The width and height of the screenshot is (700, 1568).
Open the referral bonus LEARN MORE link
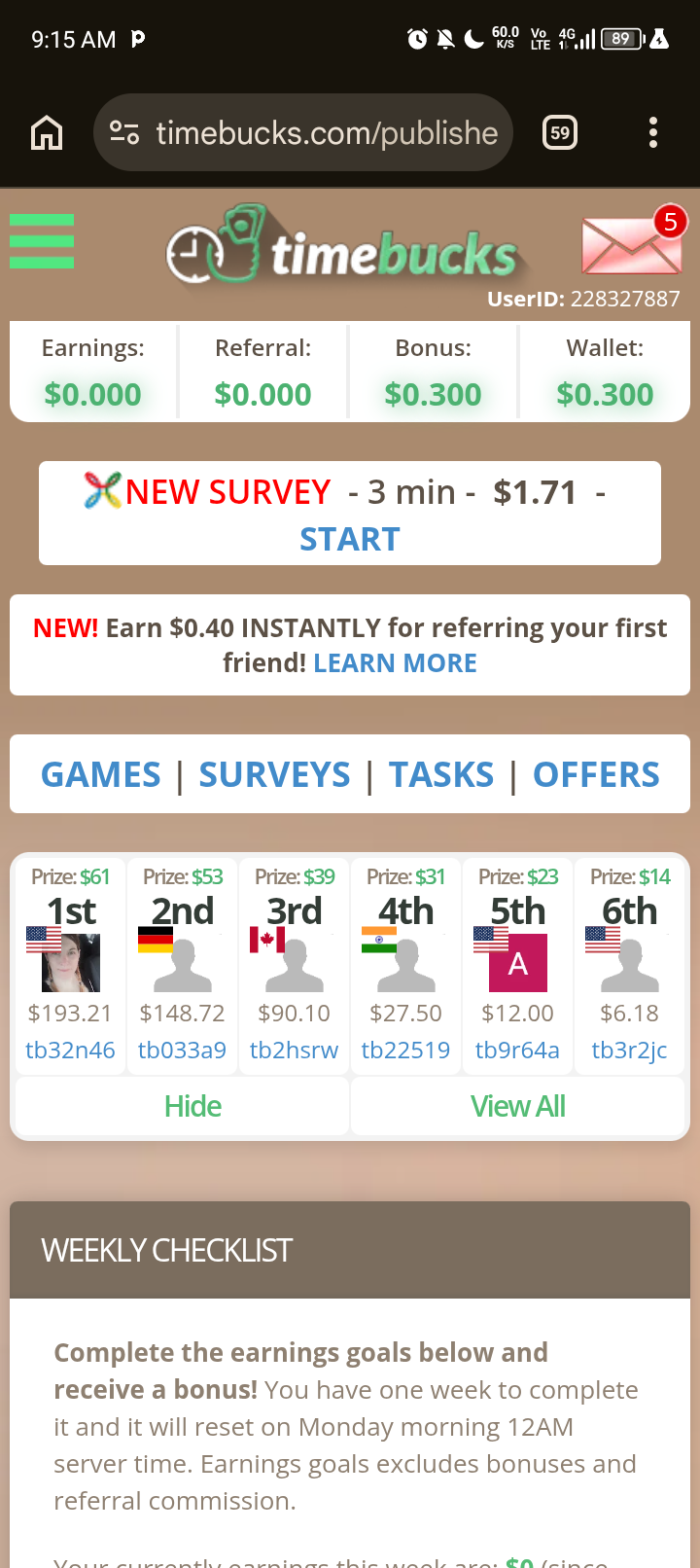tap(395, 663)
